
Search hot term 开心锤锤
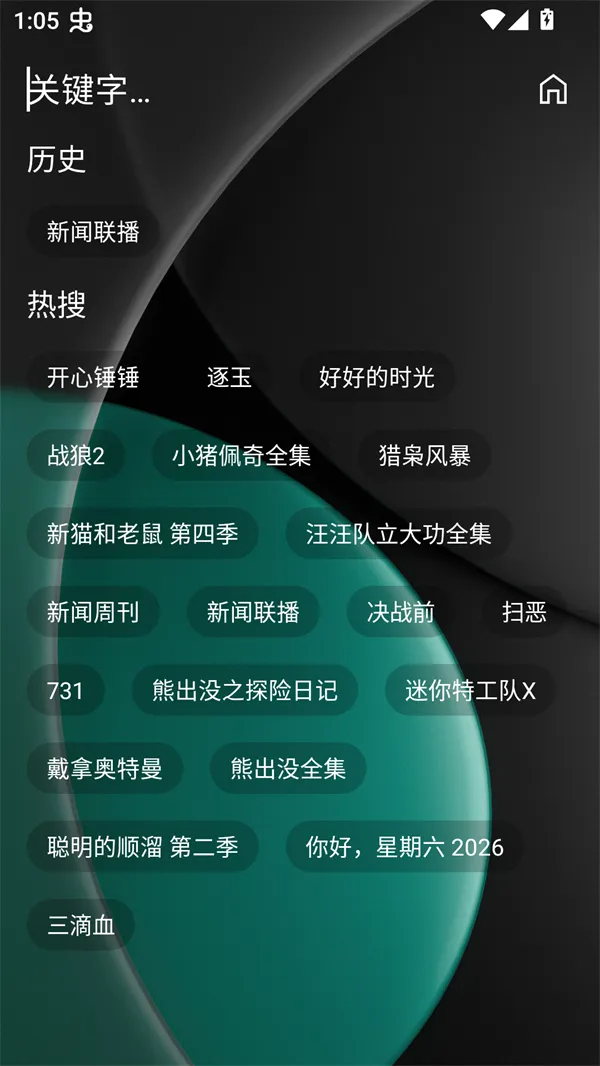[93, 377]
